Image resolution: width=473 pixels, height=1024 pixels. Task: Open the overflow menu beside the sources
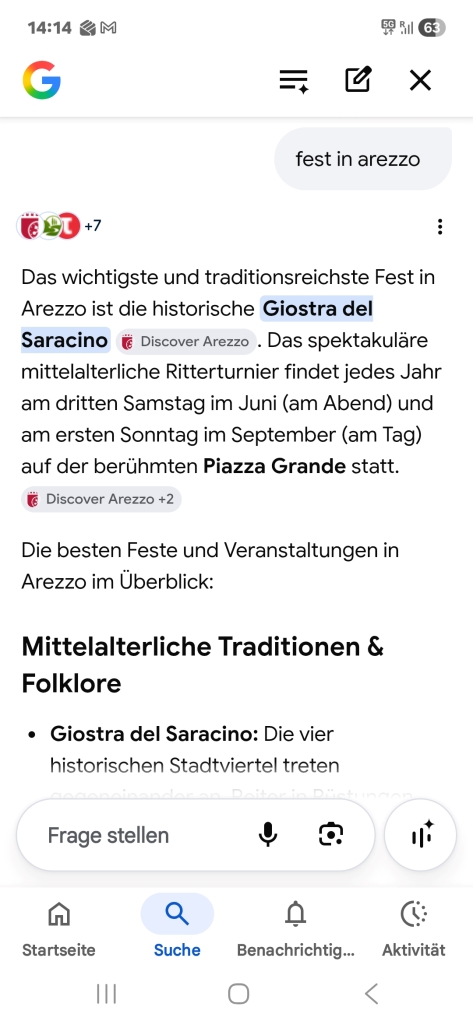coord(440,227)
